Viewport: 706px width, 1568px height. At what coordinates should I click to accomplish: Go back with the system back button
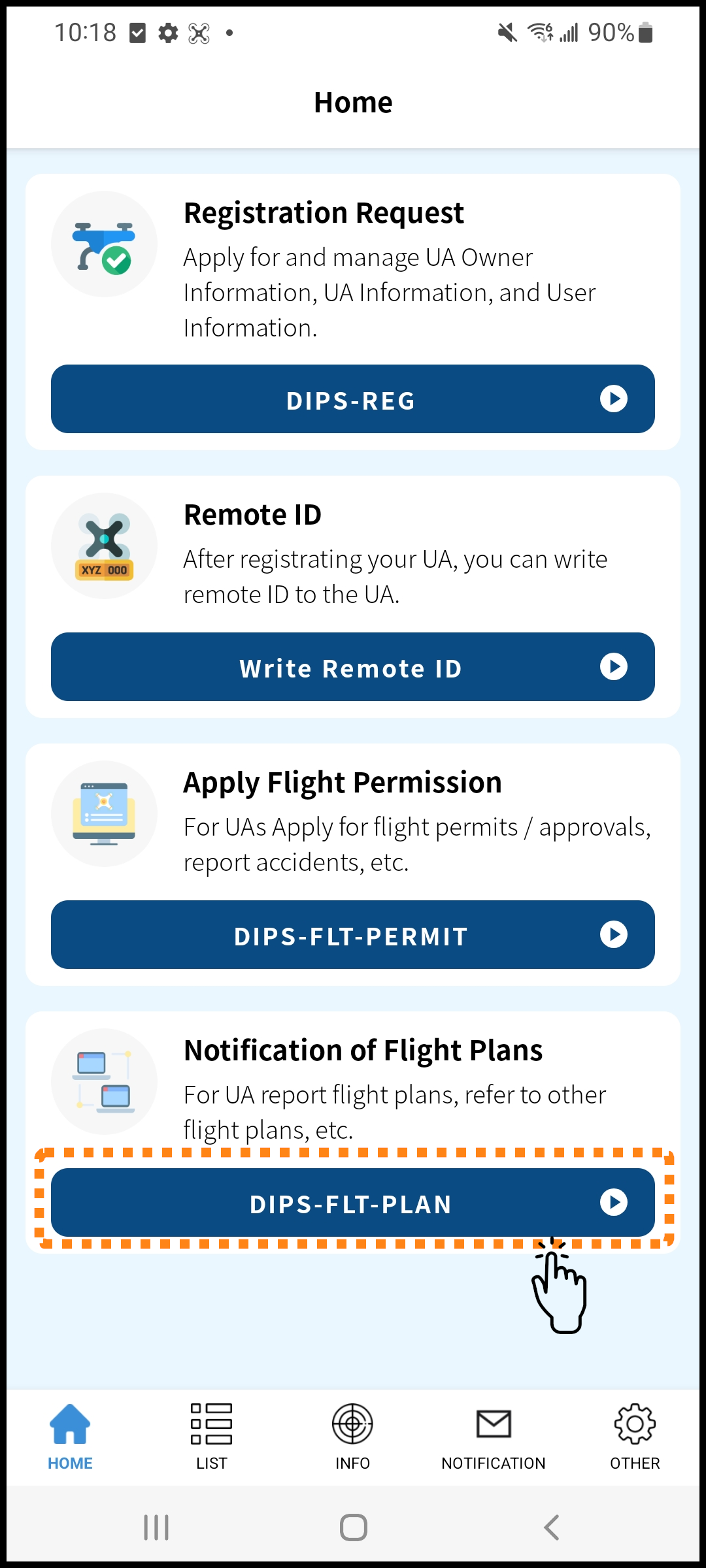(551, 1527)
